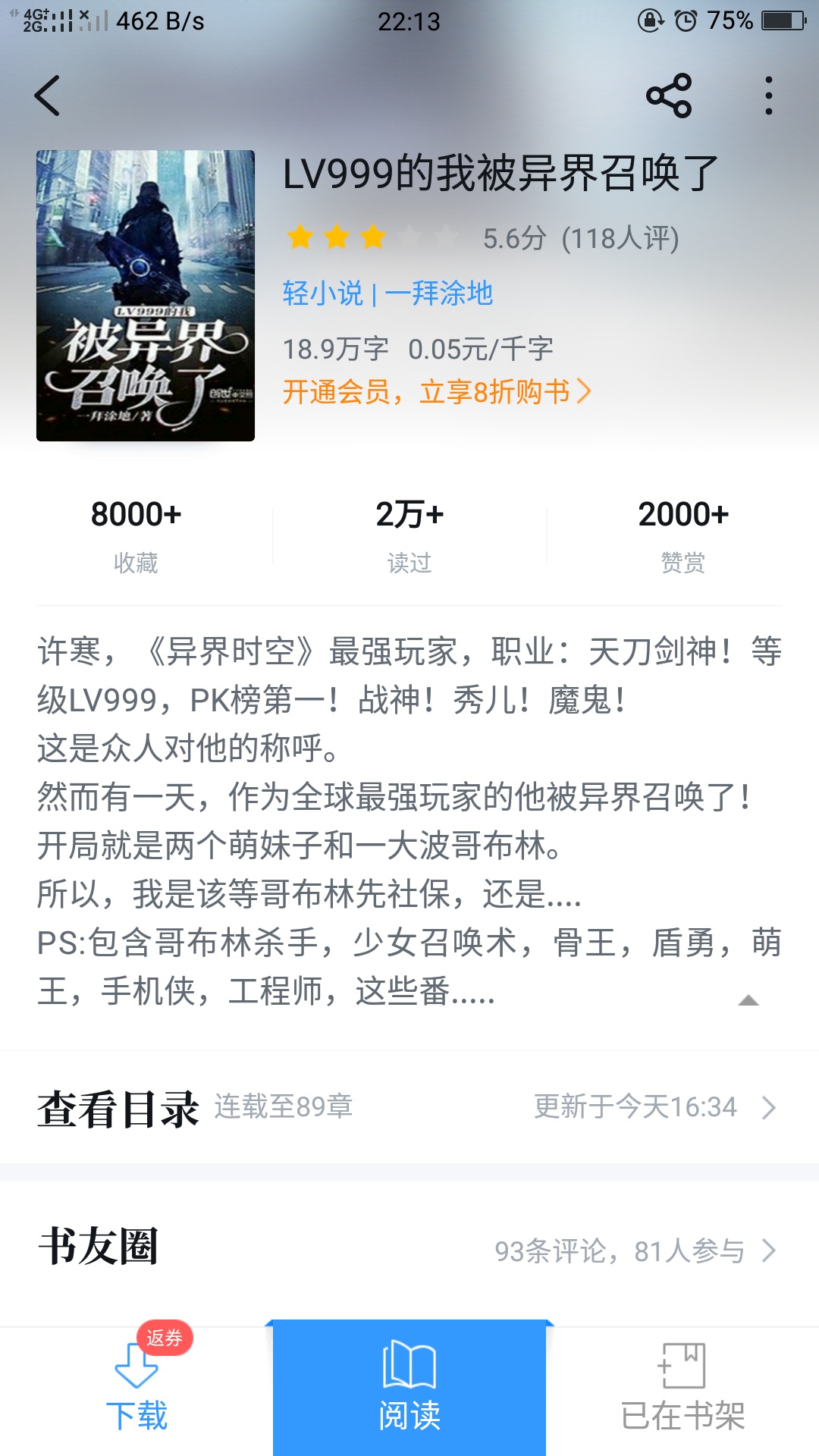
Task: Tap the 已在书架 bookshelf button
Action: click(x=682, y=1389)
